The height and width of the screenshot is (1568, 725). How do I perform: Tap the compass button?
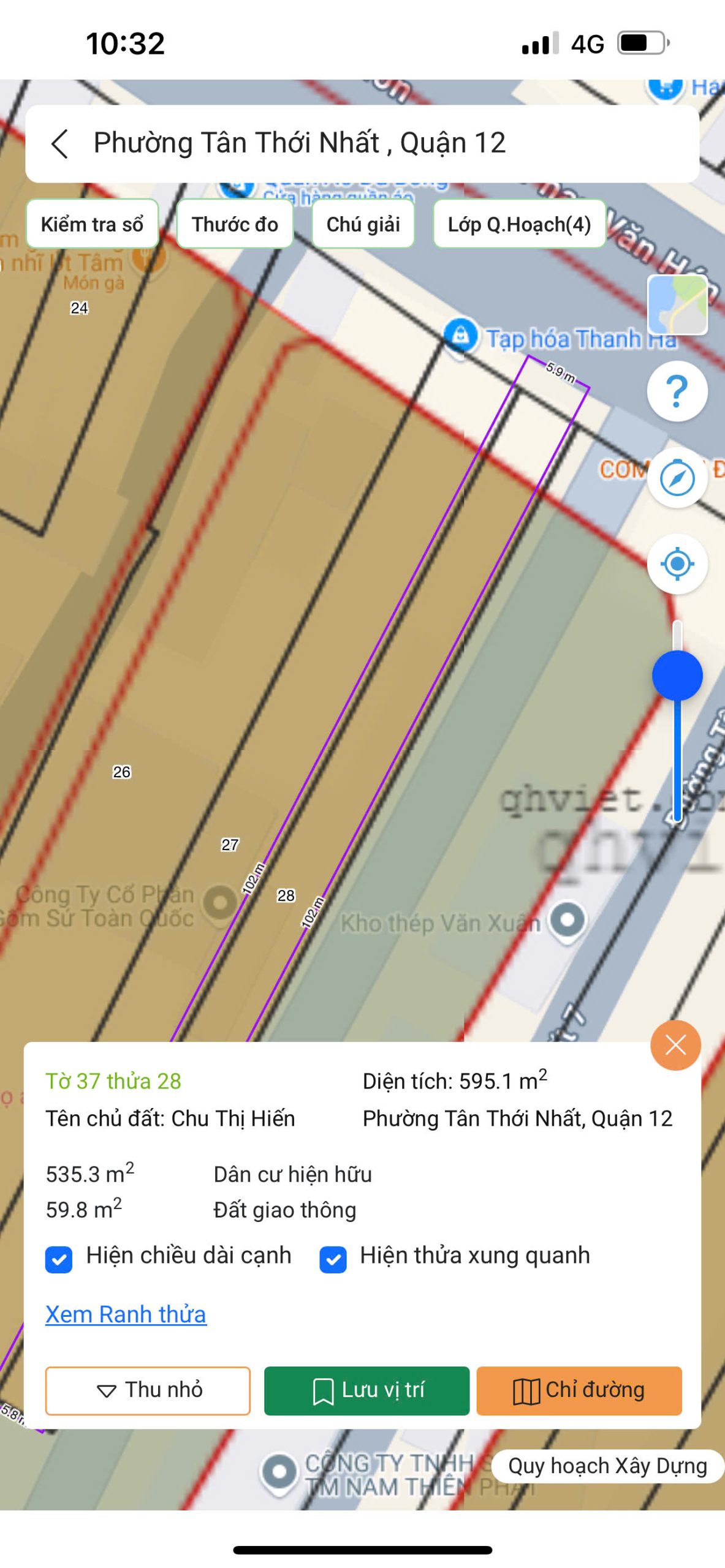point(677,478)
